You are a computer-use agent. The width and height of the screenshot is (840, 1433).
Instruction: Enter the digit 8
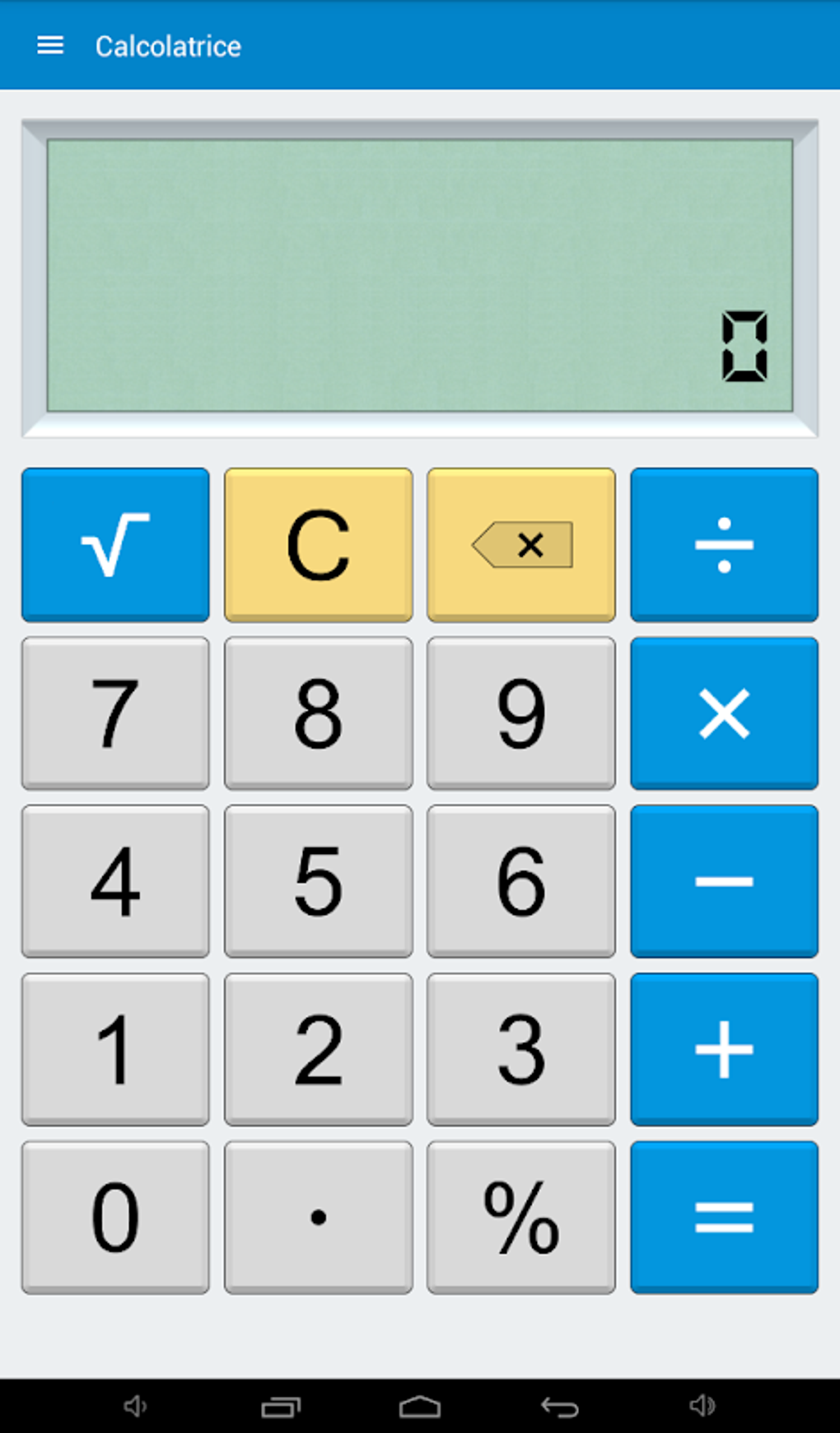pos(319,713)
